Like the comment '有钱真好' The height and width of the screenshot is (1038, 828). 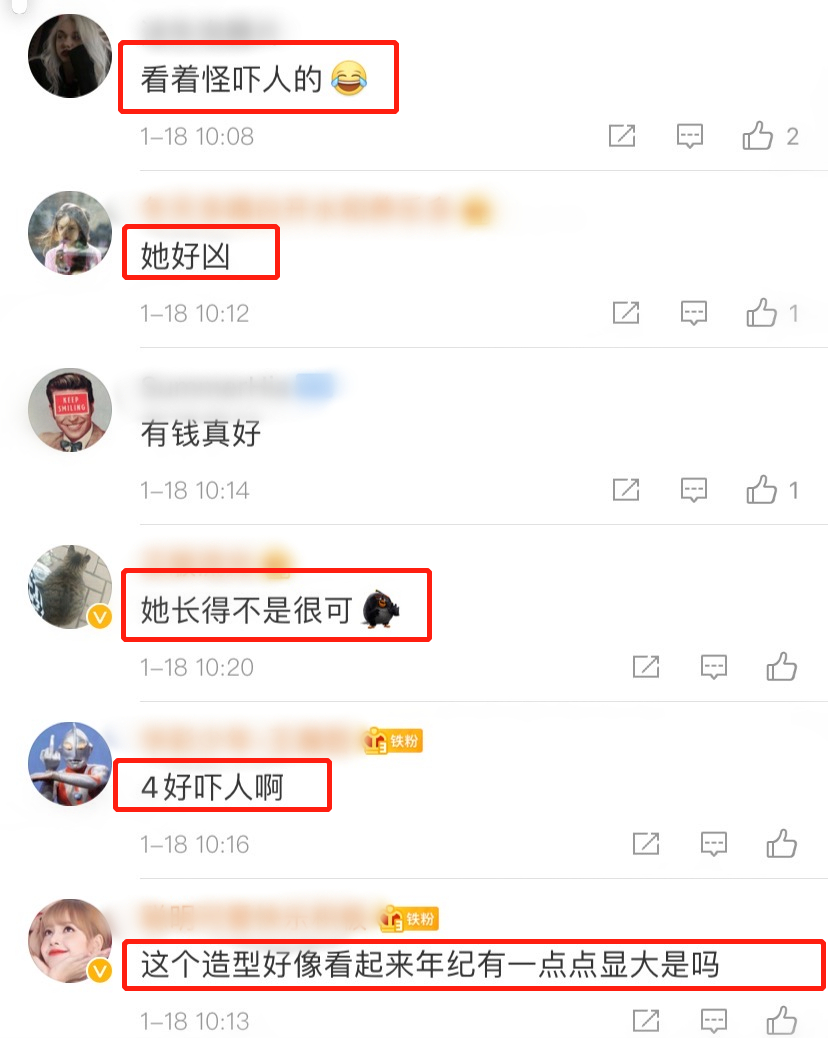(762, 490)
